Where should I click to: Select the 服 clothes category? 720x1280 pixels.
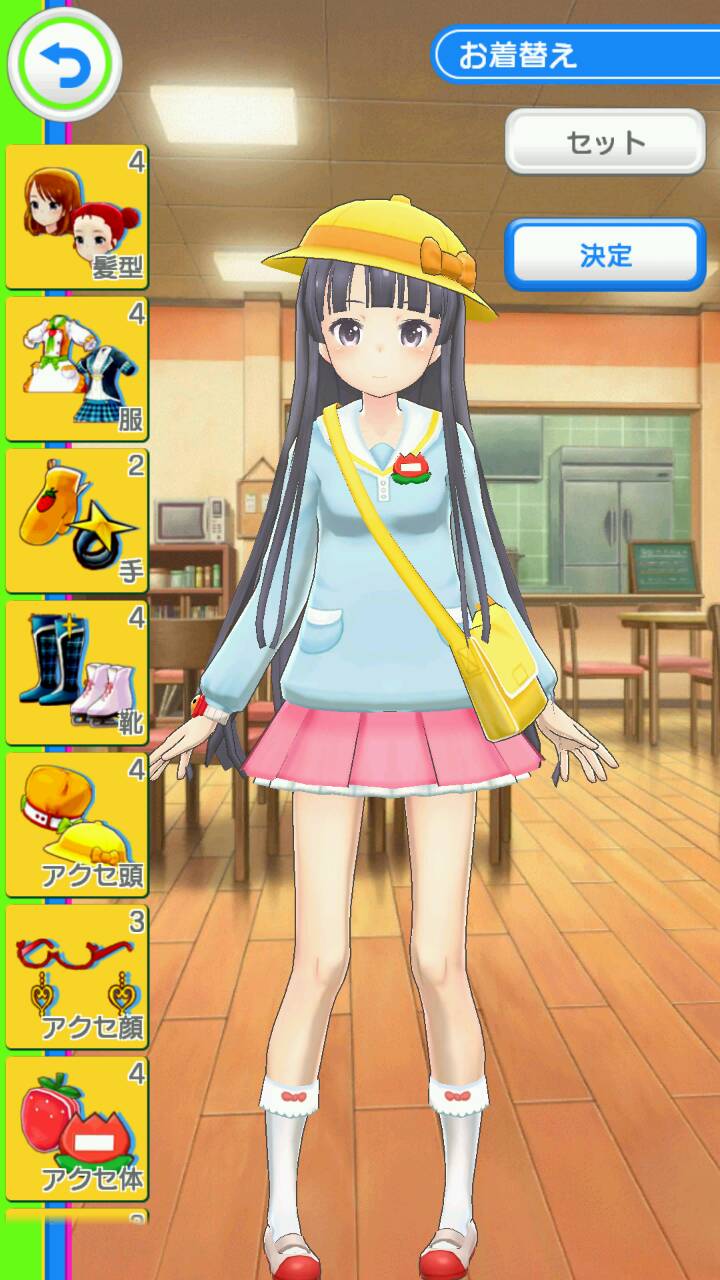[77, 369]
